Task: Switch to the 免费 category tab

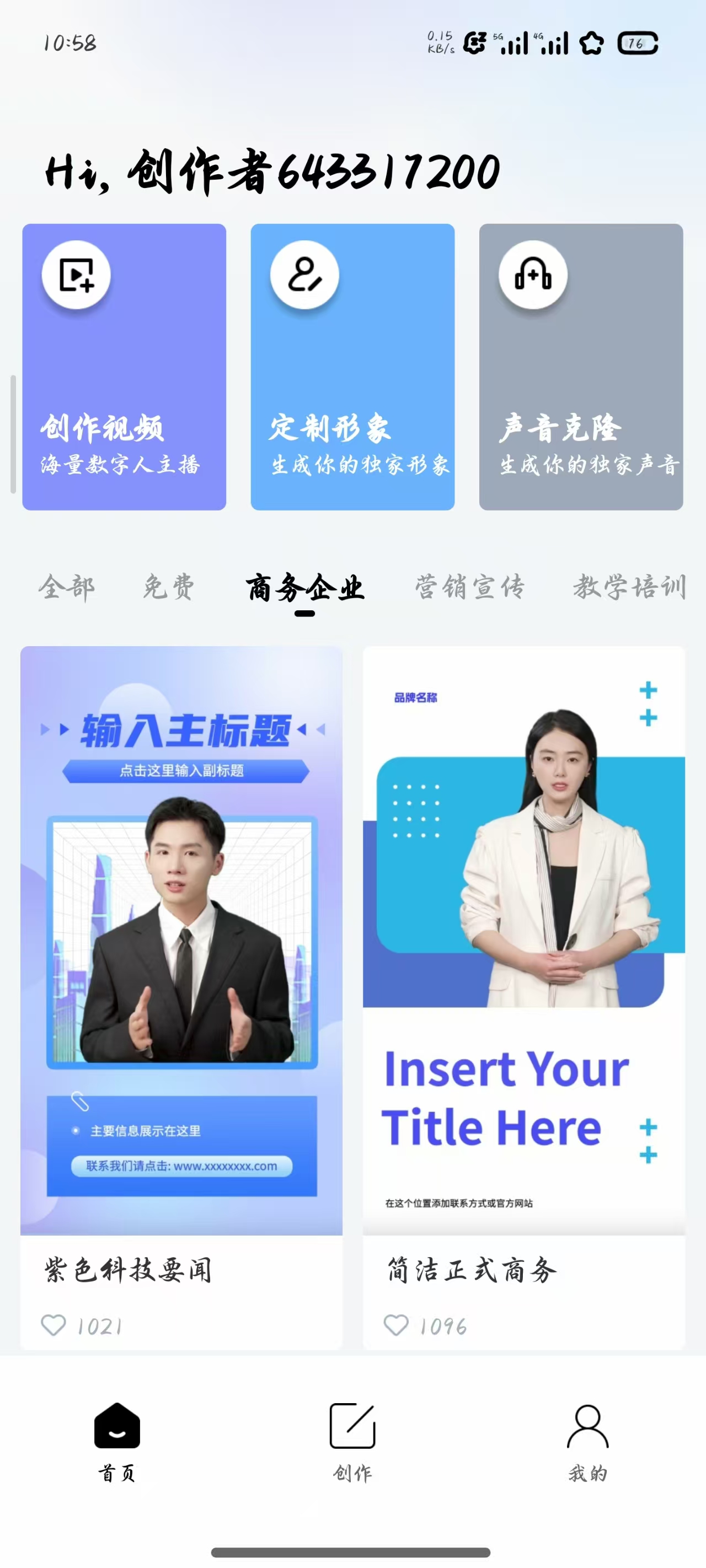Action: click(169, 587)
